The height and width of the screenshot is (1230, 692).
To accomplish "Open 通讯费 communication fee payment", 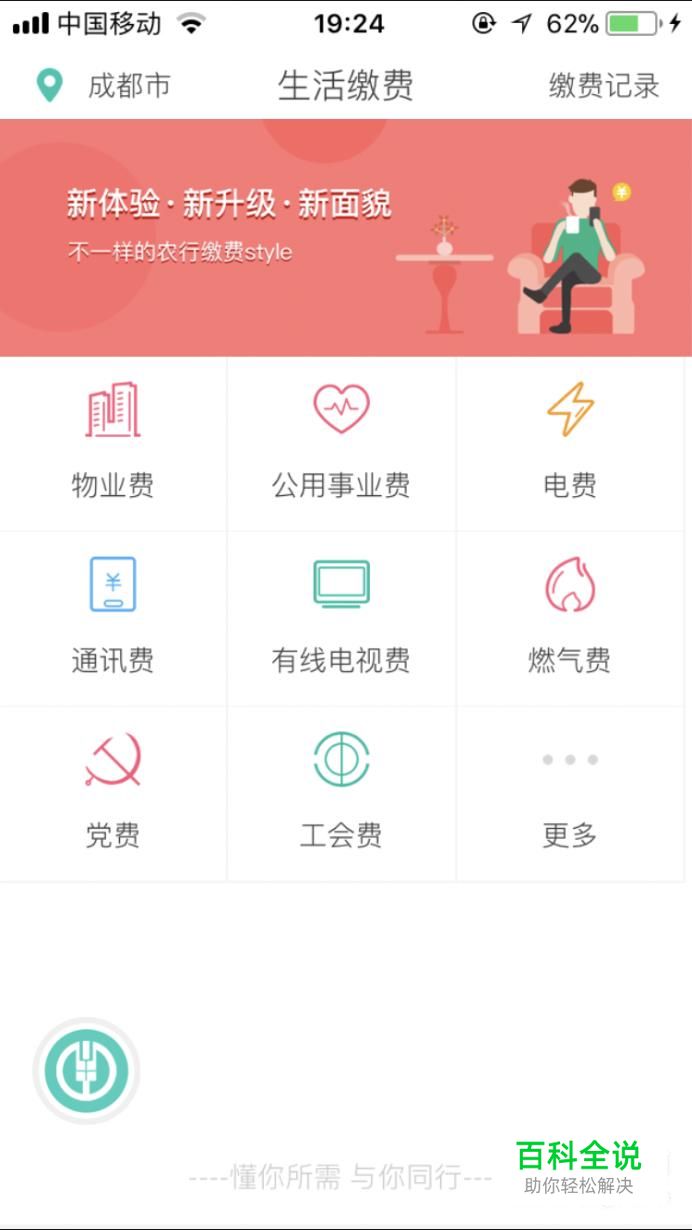I will click(113, 619).
